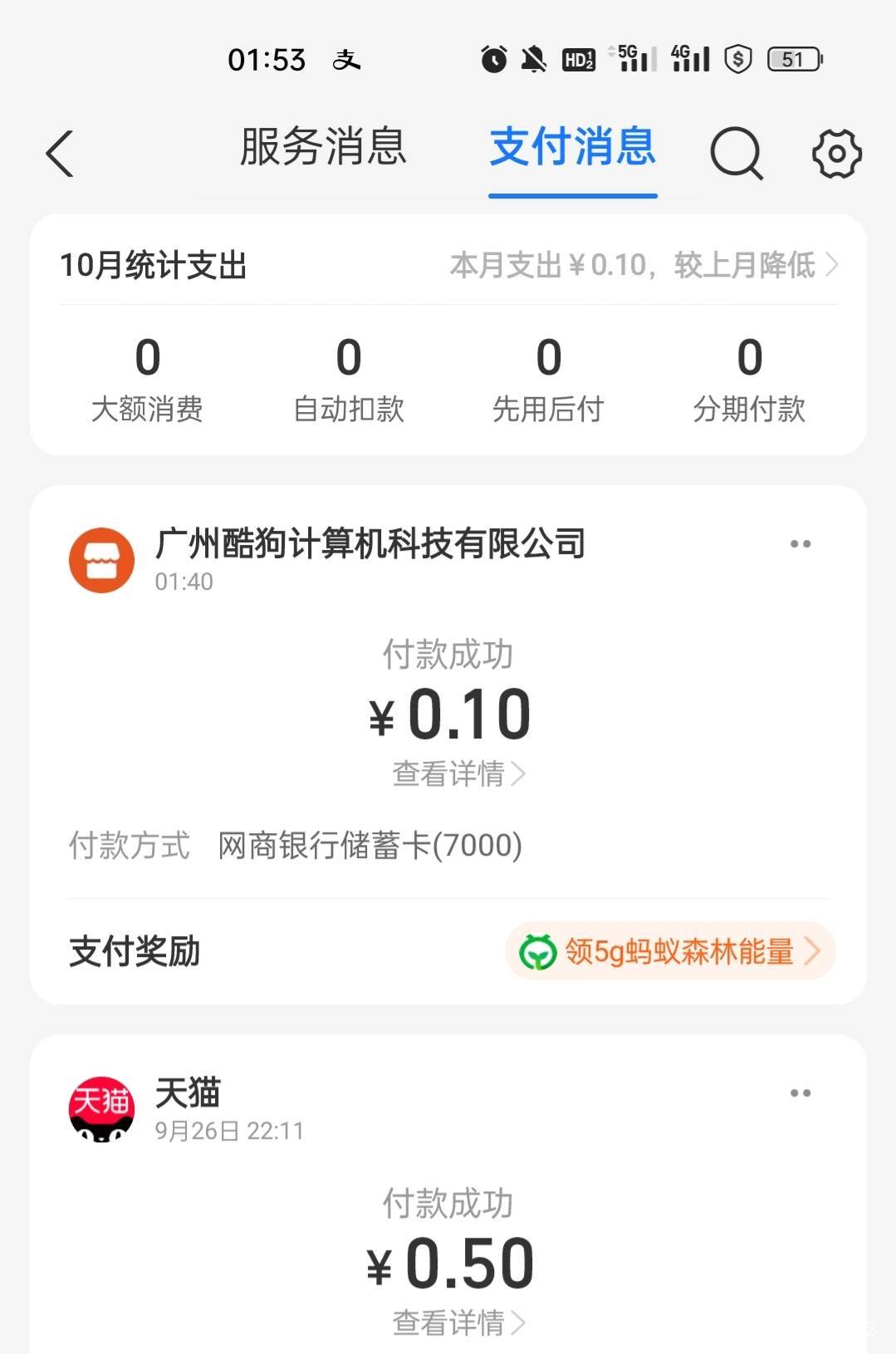Image resolution: width=896 pixels, height=1354 pixels.
Task: Tap 查看详情 for the ¥0.10 payment
Action: point(458,773)
